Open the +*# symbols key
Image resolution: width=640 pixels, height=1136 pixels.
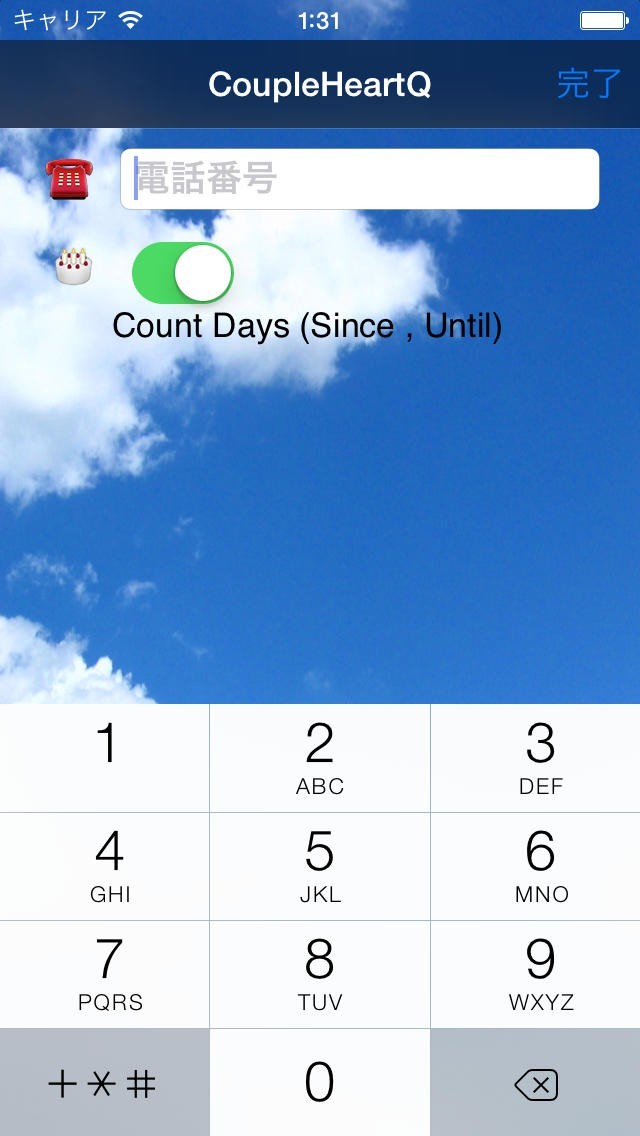click(x=104, y=1082)
